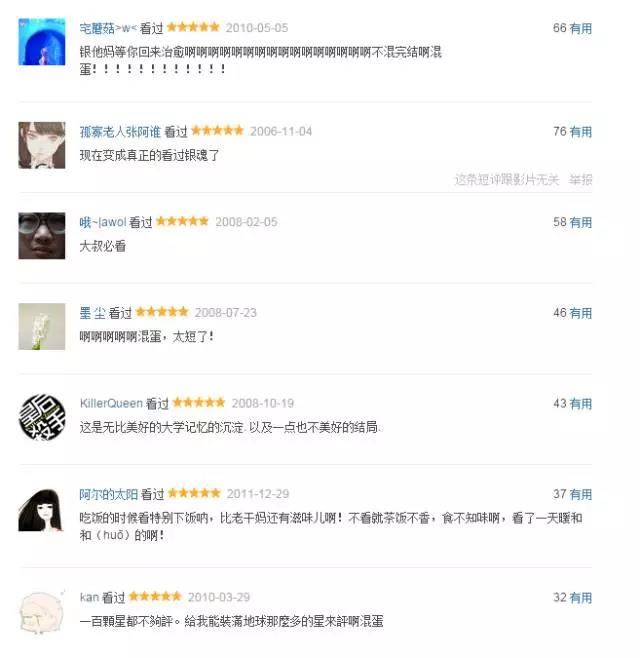Open 宅蘑菇>w< user profile link
Viewport: 640px width, 658px height.
pos(108,28)
